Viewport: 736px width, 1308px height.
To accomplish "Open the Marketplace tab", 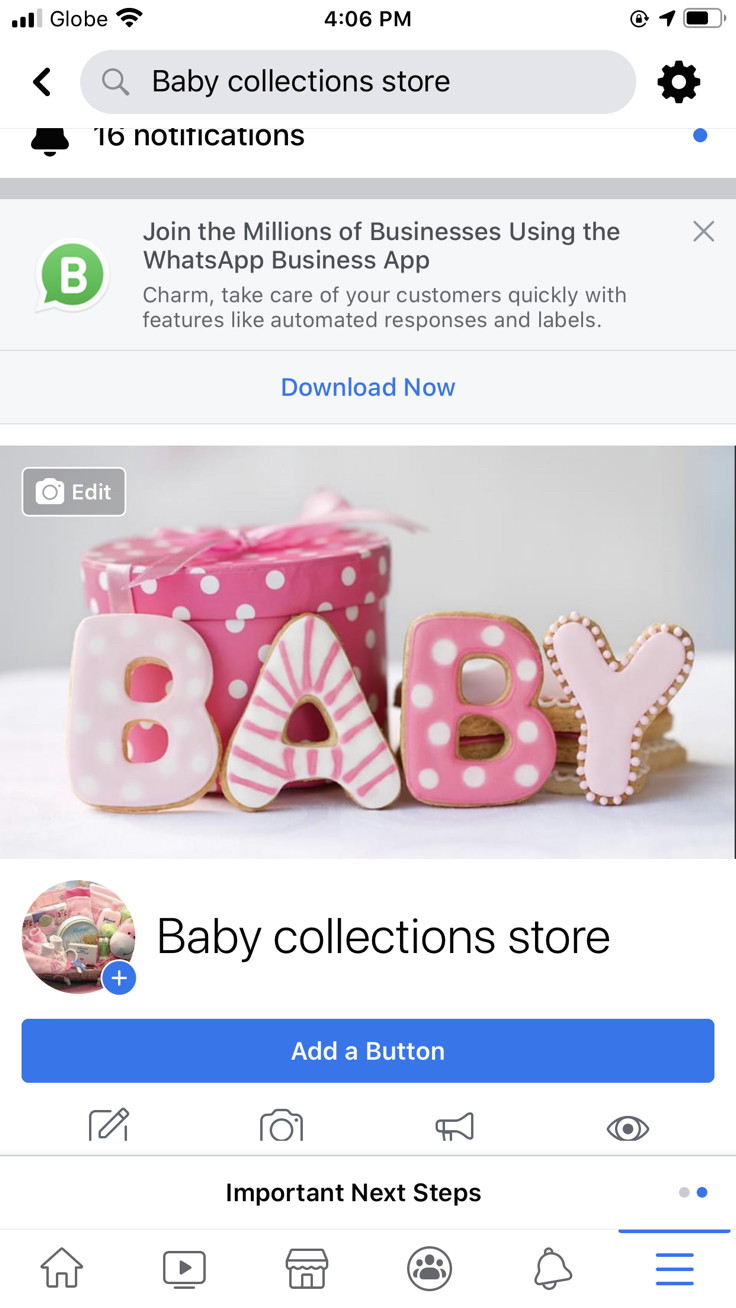I will click(307, 1269).
